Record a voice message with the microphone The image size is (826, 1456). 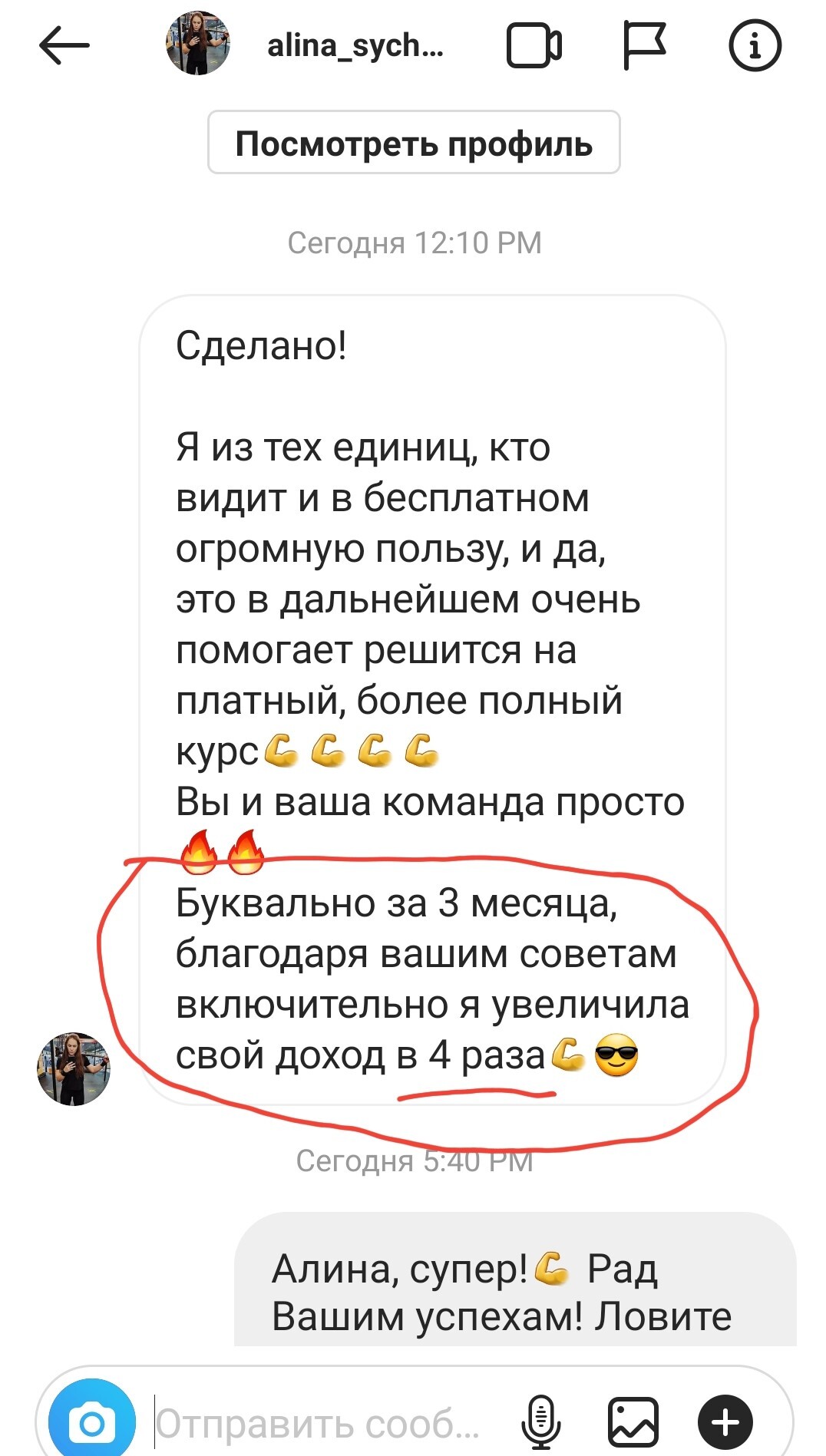(540, 1423)
